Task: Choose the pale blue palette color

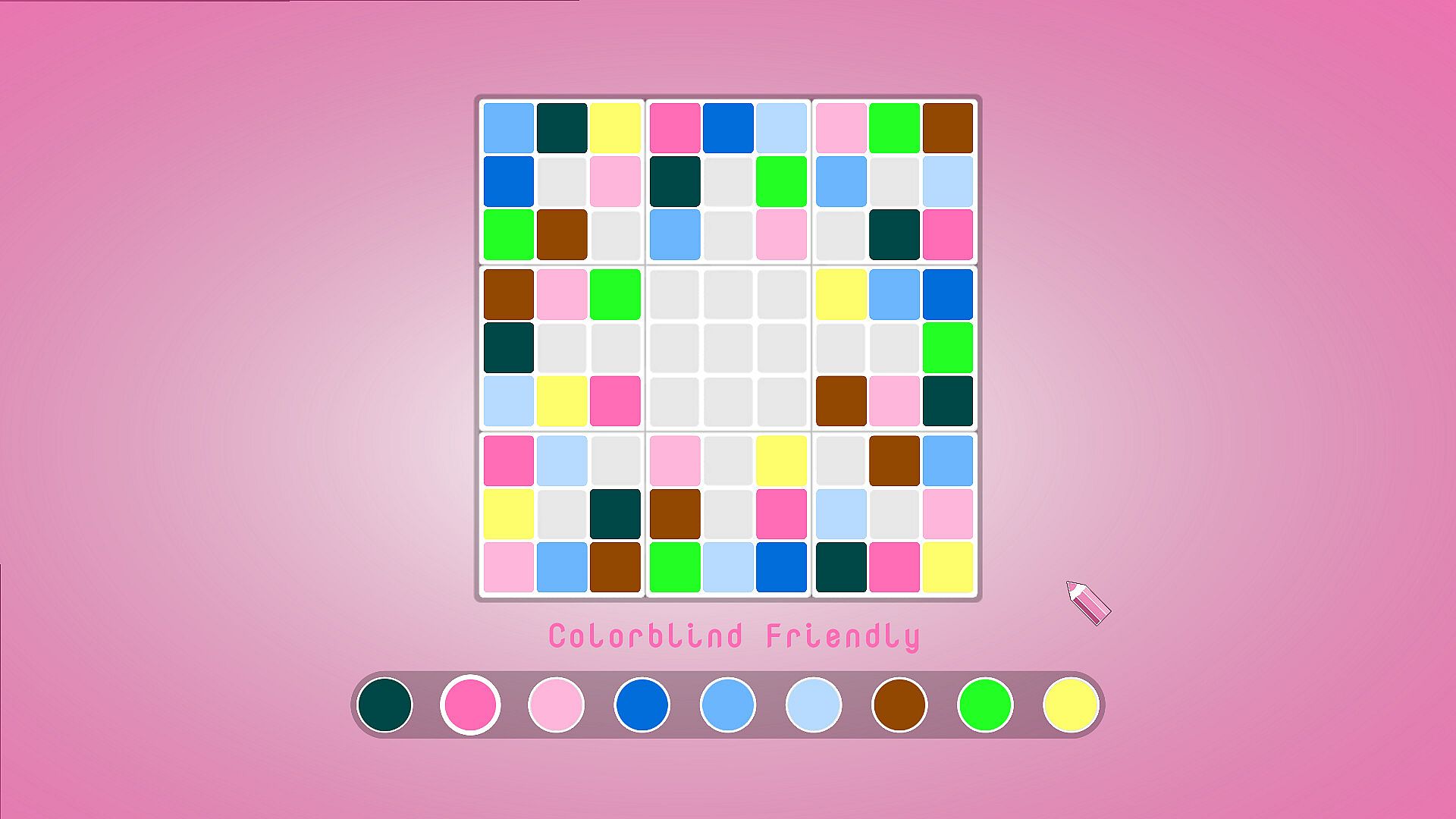Action: (814, 704)
